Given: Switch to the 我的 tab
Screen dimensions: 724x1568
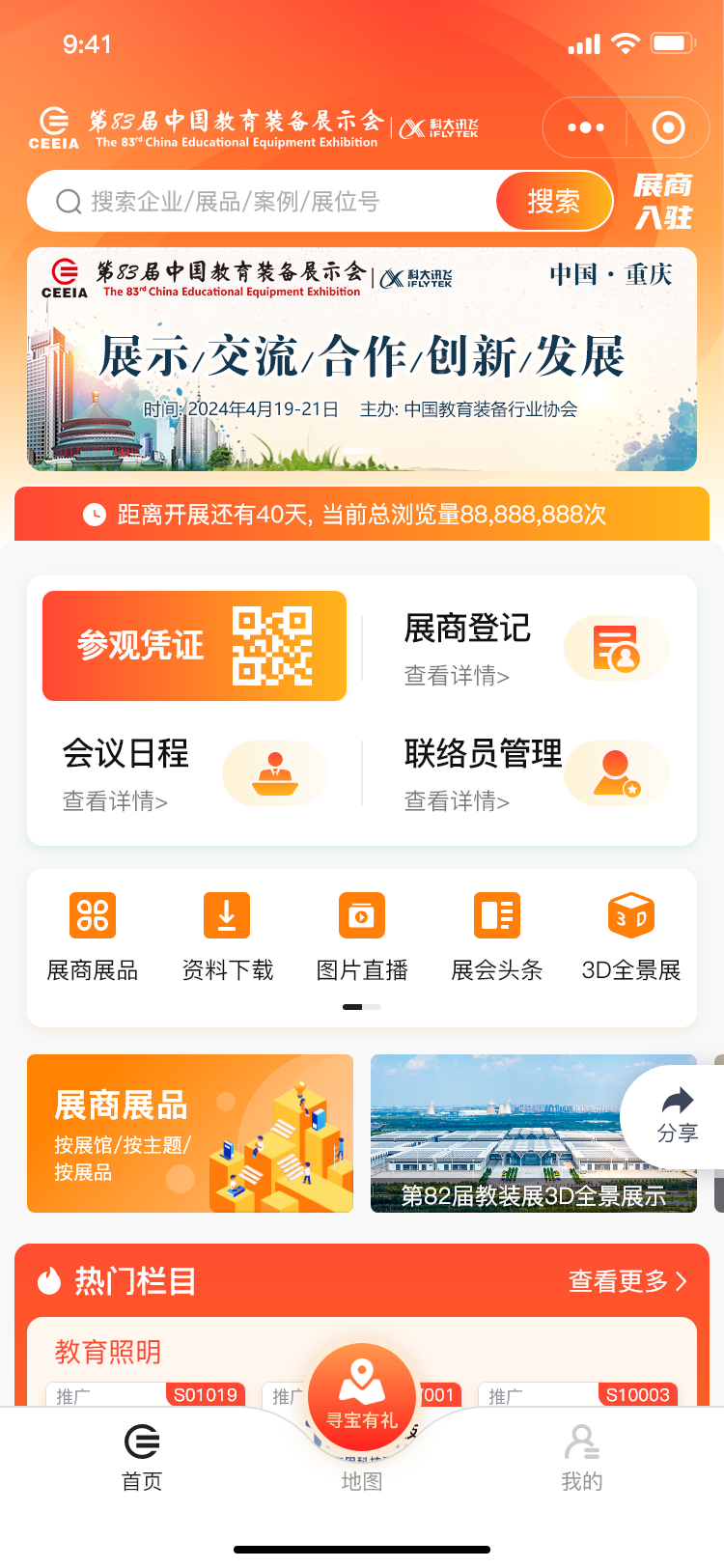Looking at the screenshot, I should [581, 1458].
